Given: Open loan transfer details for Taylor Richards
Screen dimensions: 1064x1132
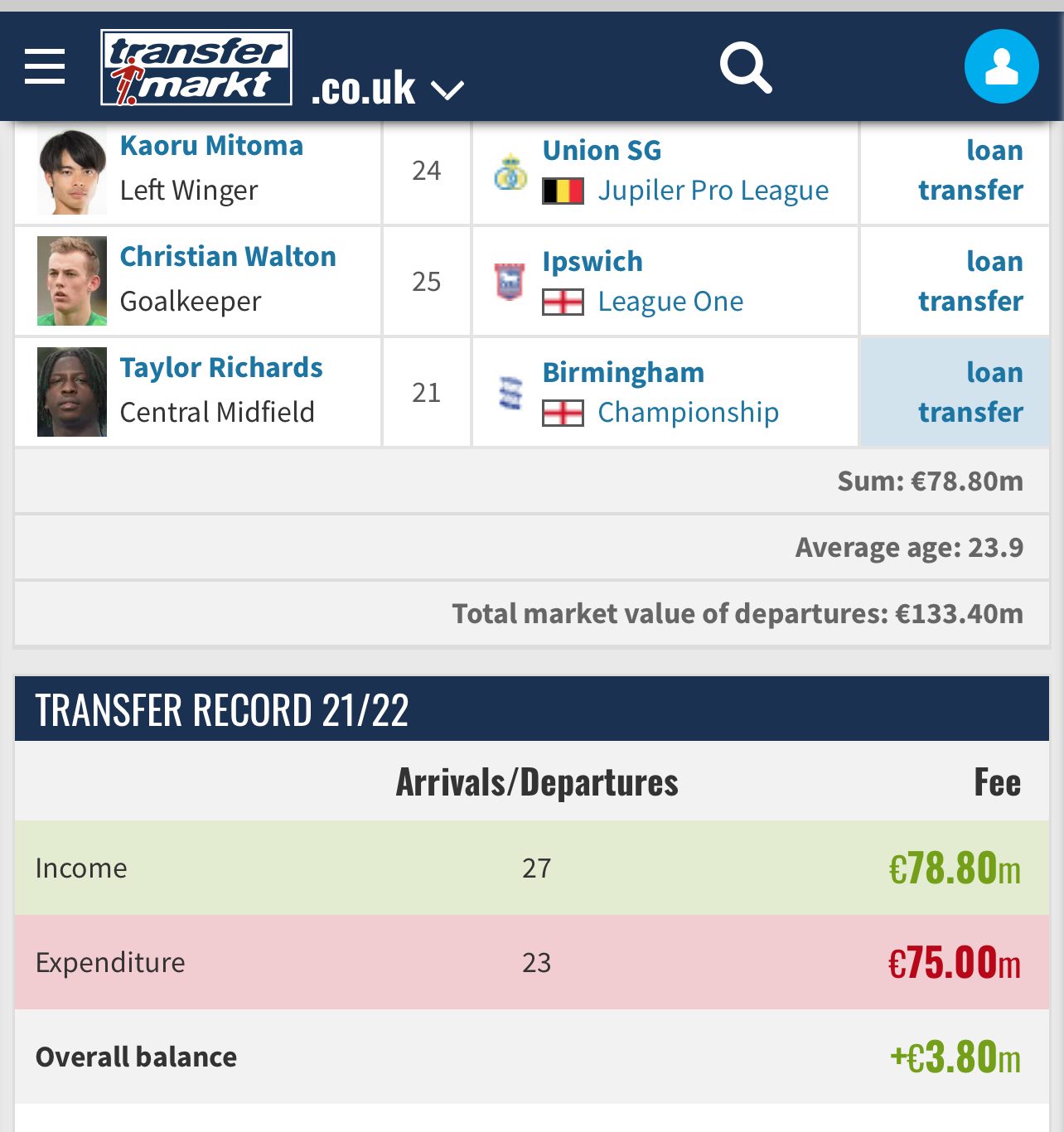Looking at the screenshot, I should (970, 393).
